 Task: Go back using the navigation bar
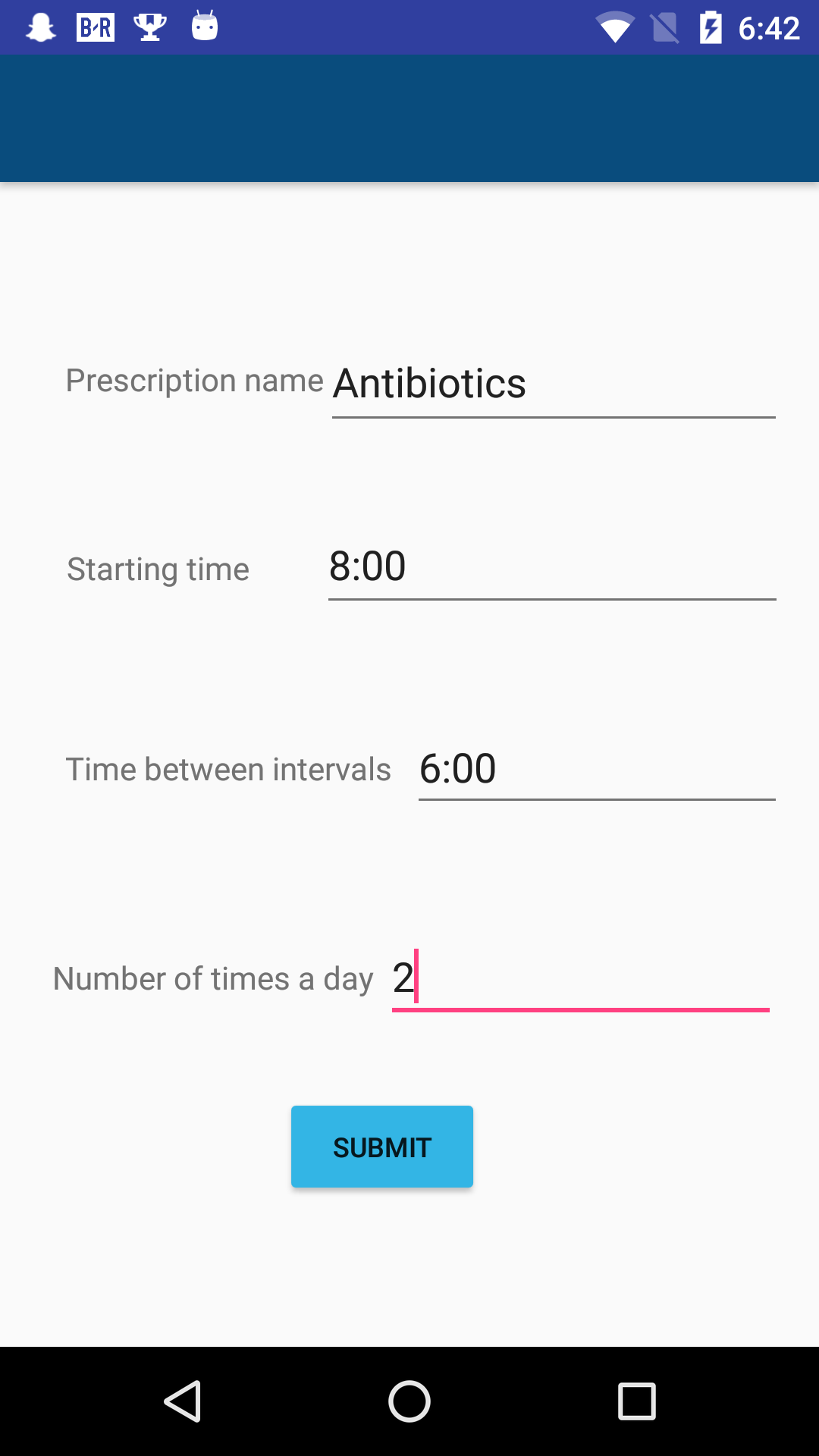(x=183, y=1401)
